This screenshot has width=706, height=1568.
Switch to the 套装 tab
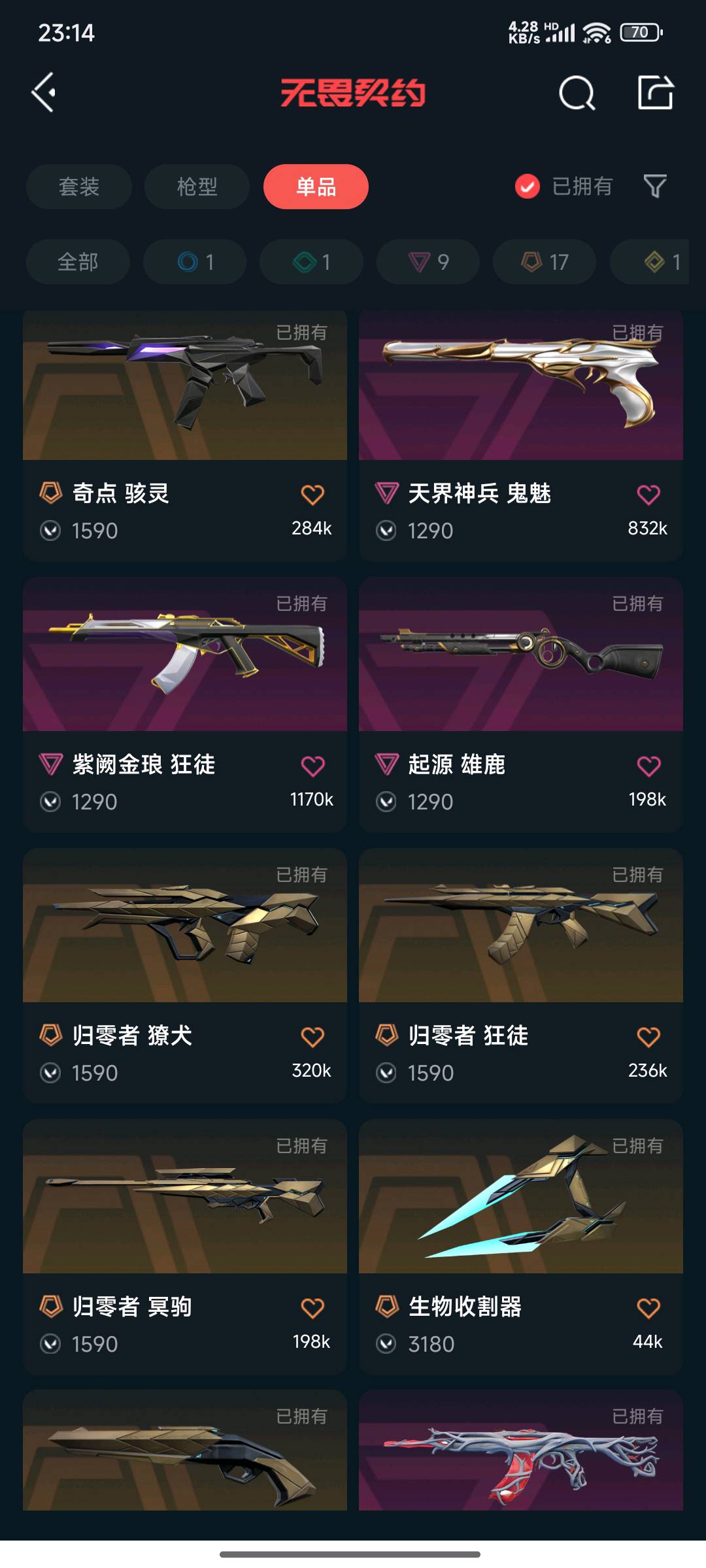pyautogui.click(x=79, y=187)
